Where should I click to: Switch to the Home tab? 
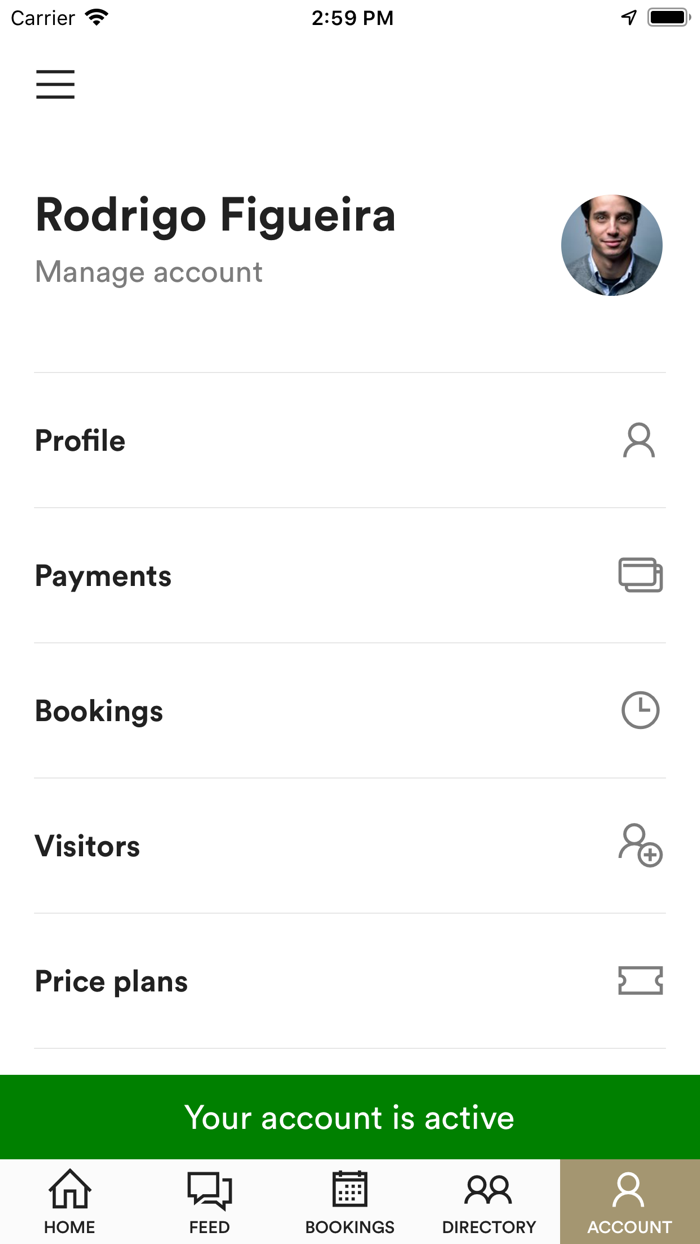[x=70, y=1203]
